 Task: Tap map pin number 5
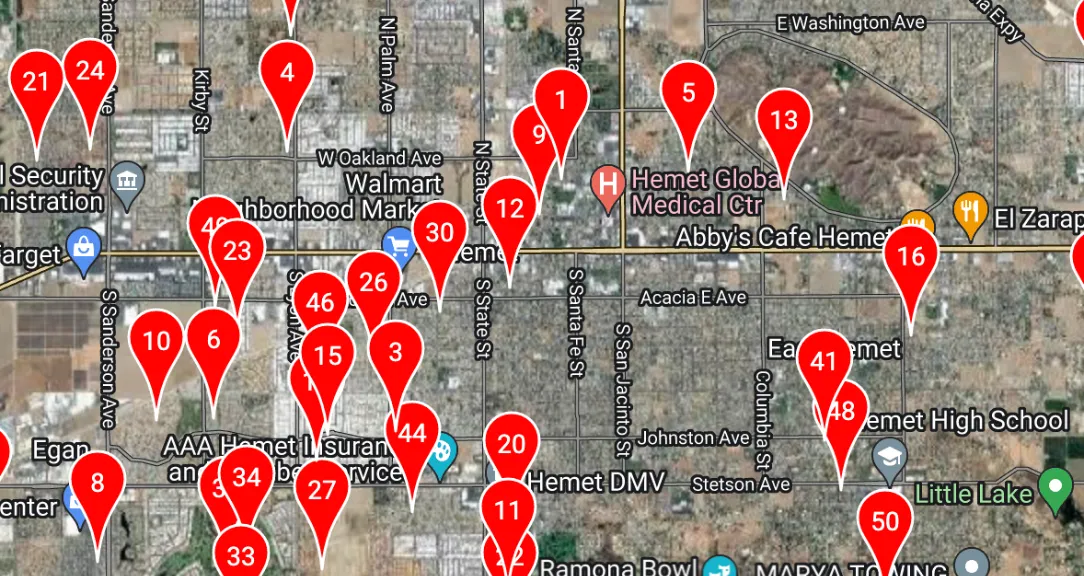[688, 93]
